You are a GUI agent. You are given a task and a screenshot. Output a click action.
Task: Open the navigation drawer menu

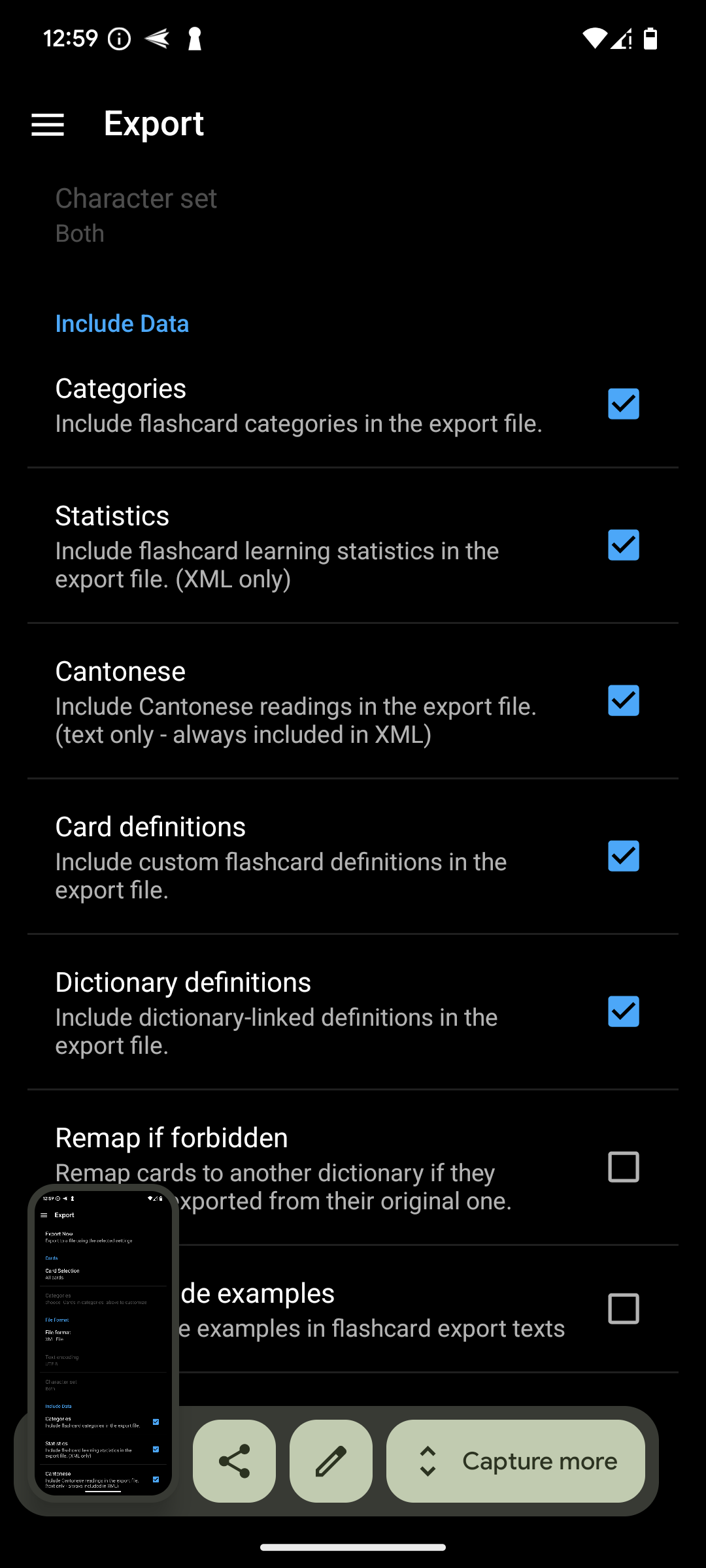[48, 124]
